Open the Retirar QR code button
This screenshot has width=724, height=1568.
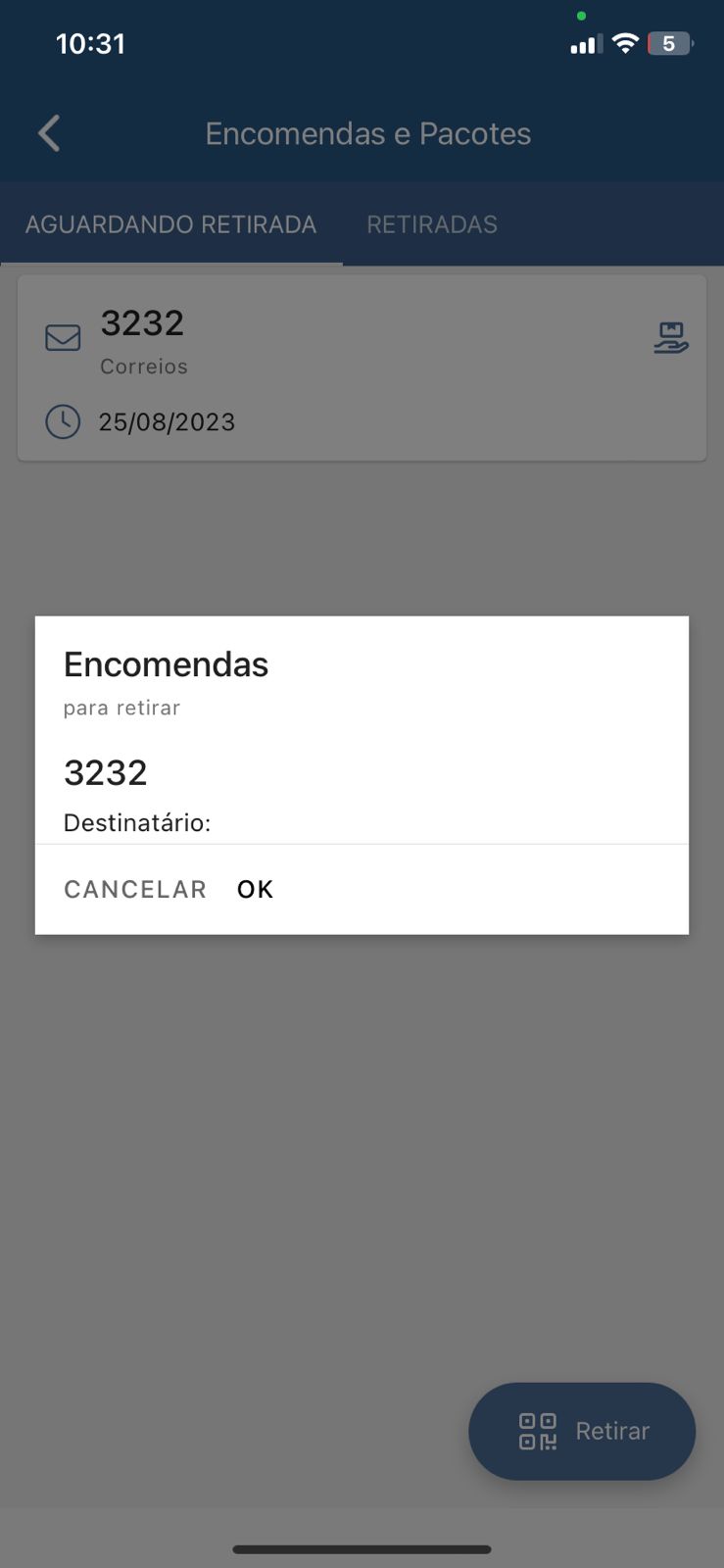point(582,1431)
